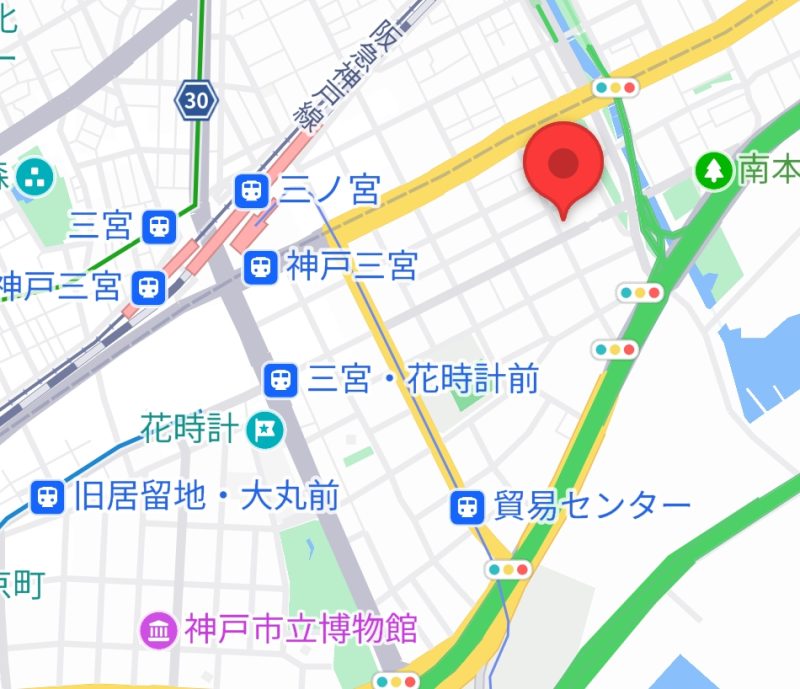This screenshot has height=689, width=800.
Task: Select the 三宮・花時計前 station marker
Action: 281,379
